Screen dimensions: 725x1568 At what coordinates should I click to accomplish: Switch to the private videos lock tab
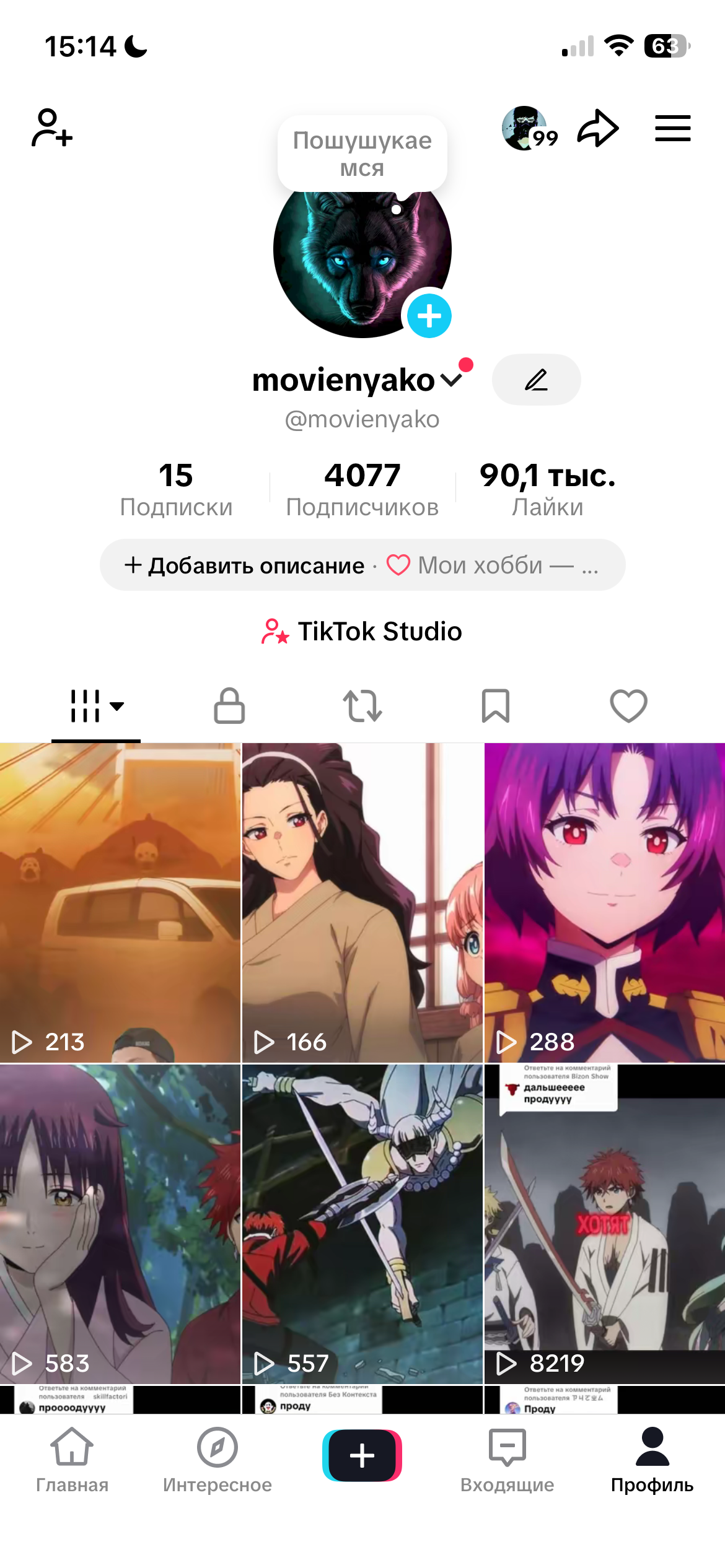tap(229, 706)
